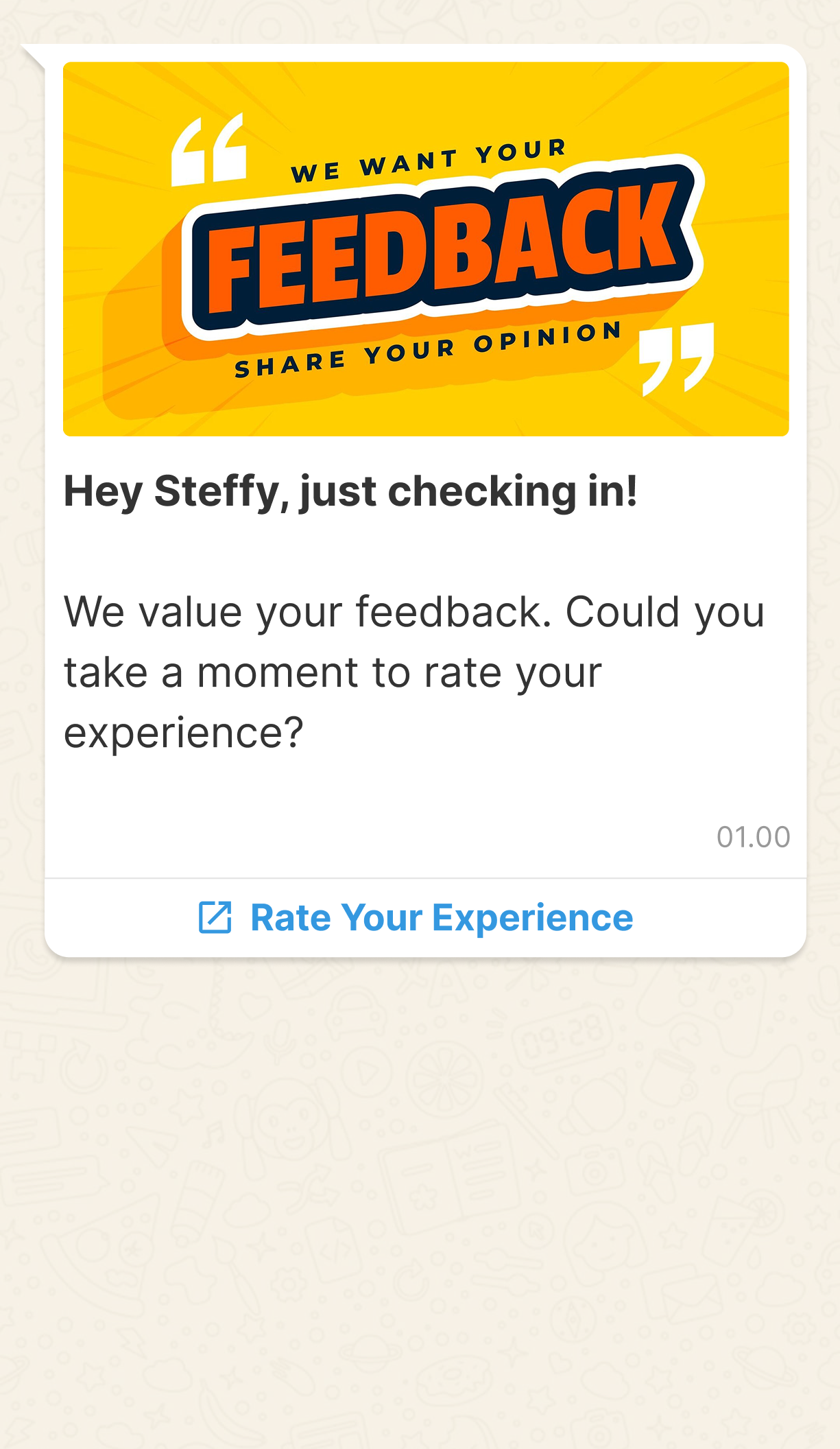The height and width of the screenshot is (1449, 840).
Task: Open the feedback banner image in the message
Action: (426, 249)
